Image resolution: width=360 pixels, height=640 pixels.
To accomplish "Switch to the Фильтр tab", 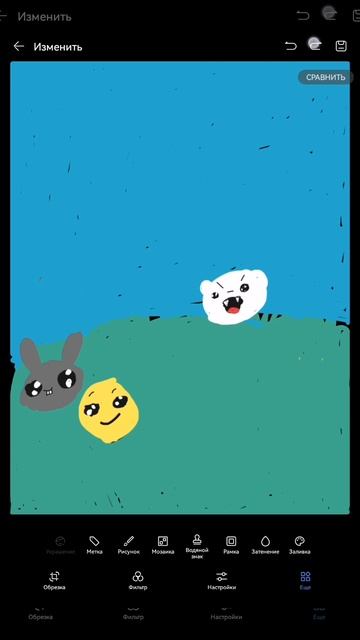I will click(138, 581).
